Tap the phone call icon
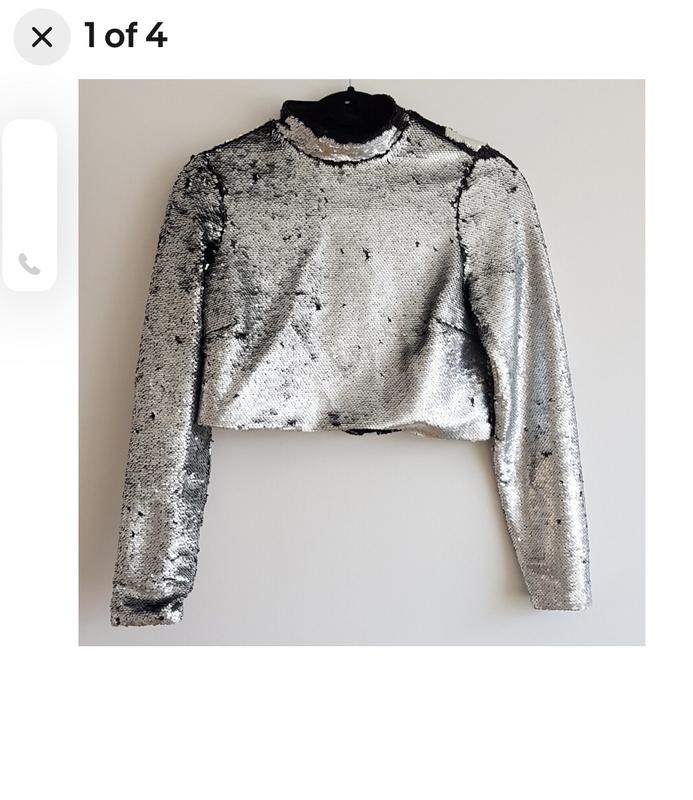Screen dimensions: 693x800 (x=29, y=264)
